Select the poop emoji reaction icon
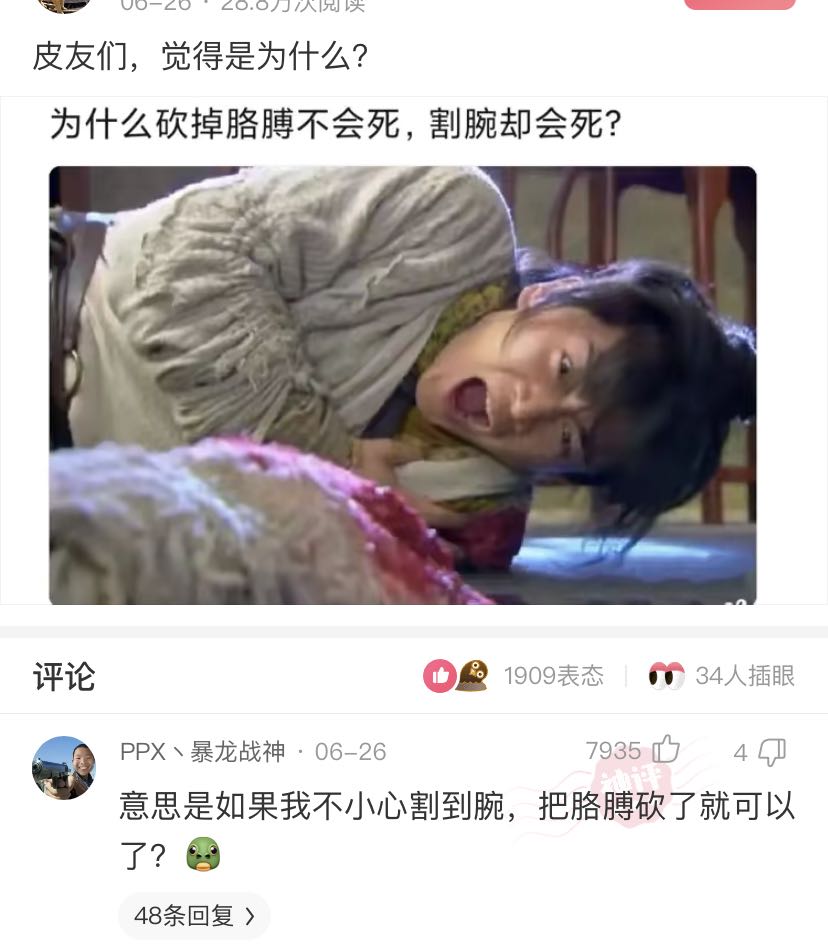This screenshot has height=946, width=828. click(x=472, y=675)
